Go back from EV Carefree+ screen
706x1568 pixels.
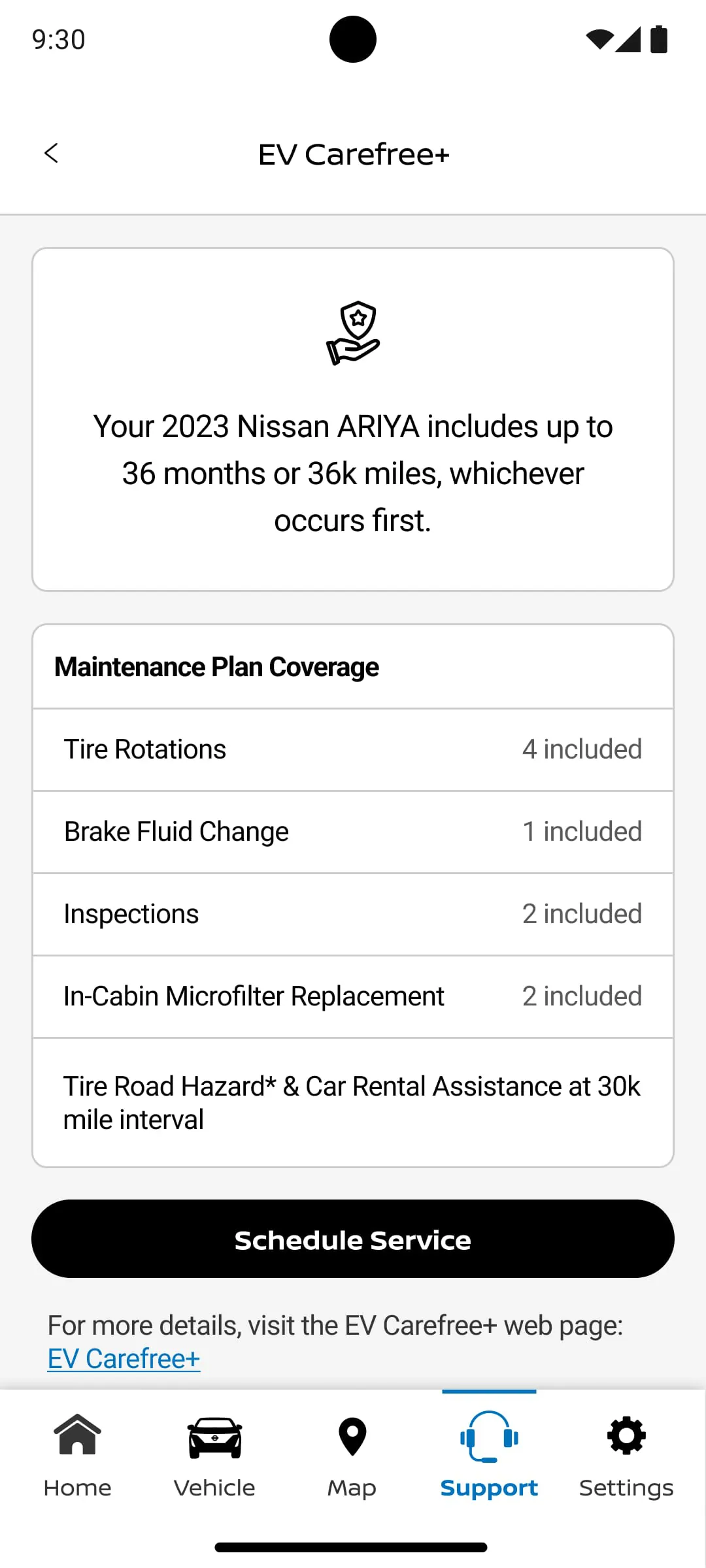click(x=51, y=154)
